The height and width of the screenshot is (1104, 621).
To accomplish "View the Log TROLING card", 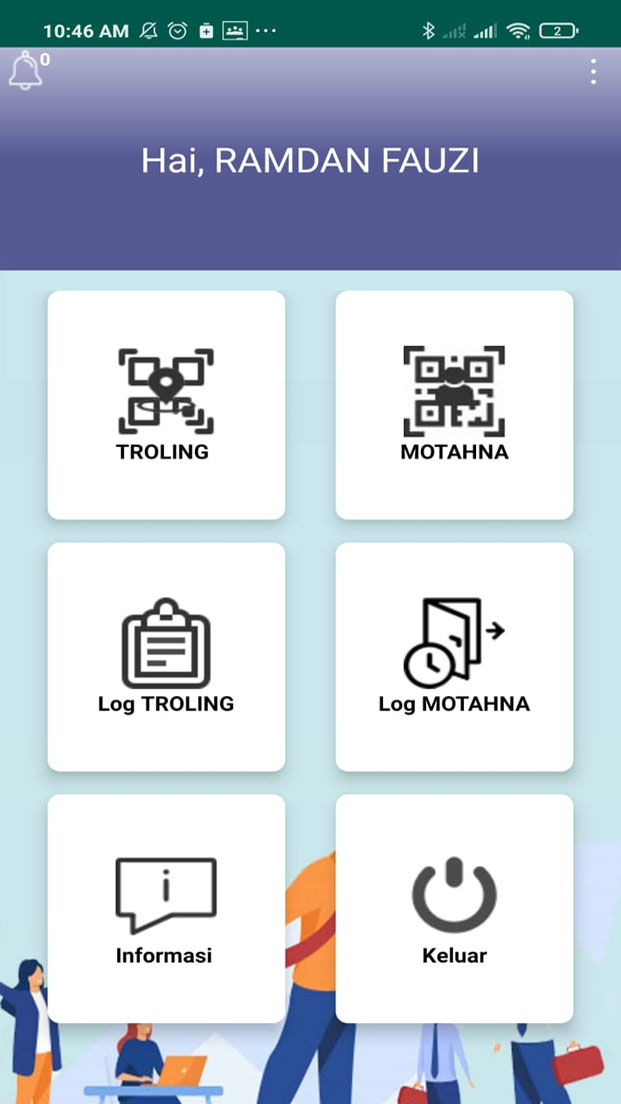I will click(x=166, y=657).
